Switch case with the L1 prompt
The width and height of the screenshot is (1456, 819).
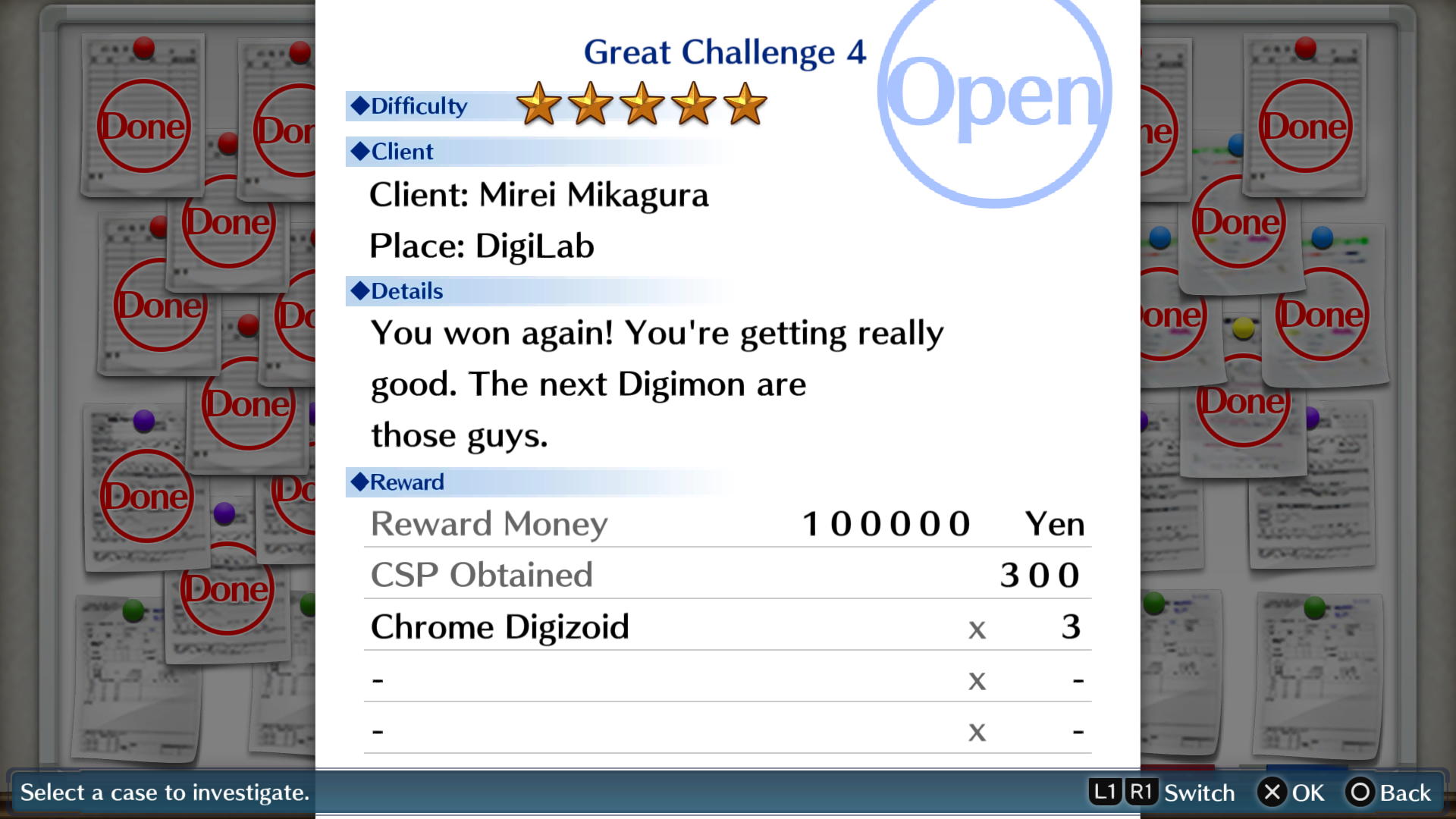coord(1105,792)
